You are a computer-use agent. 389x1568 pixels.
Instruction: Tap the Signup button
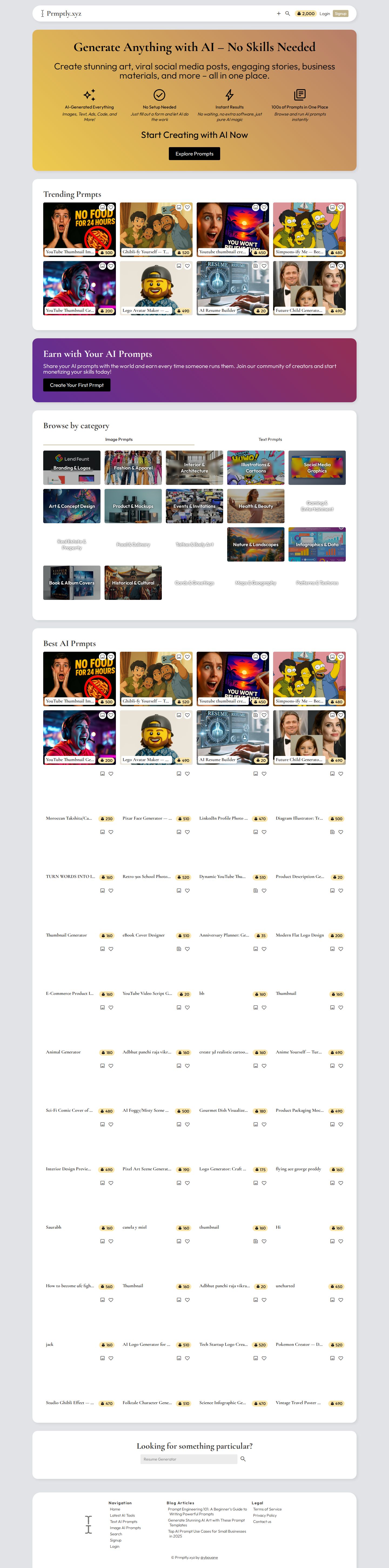[x=340, y=13]
